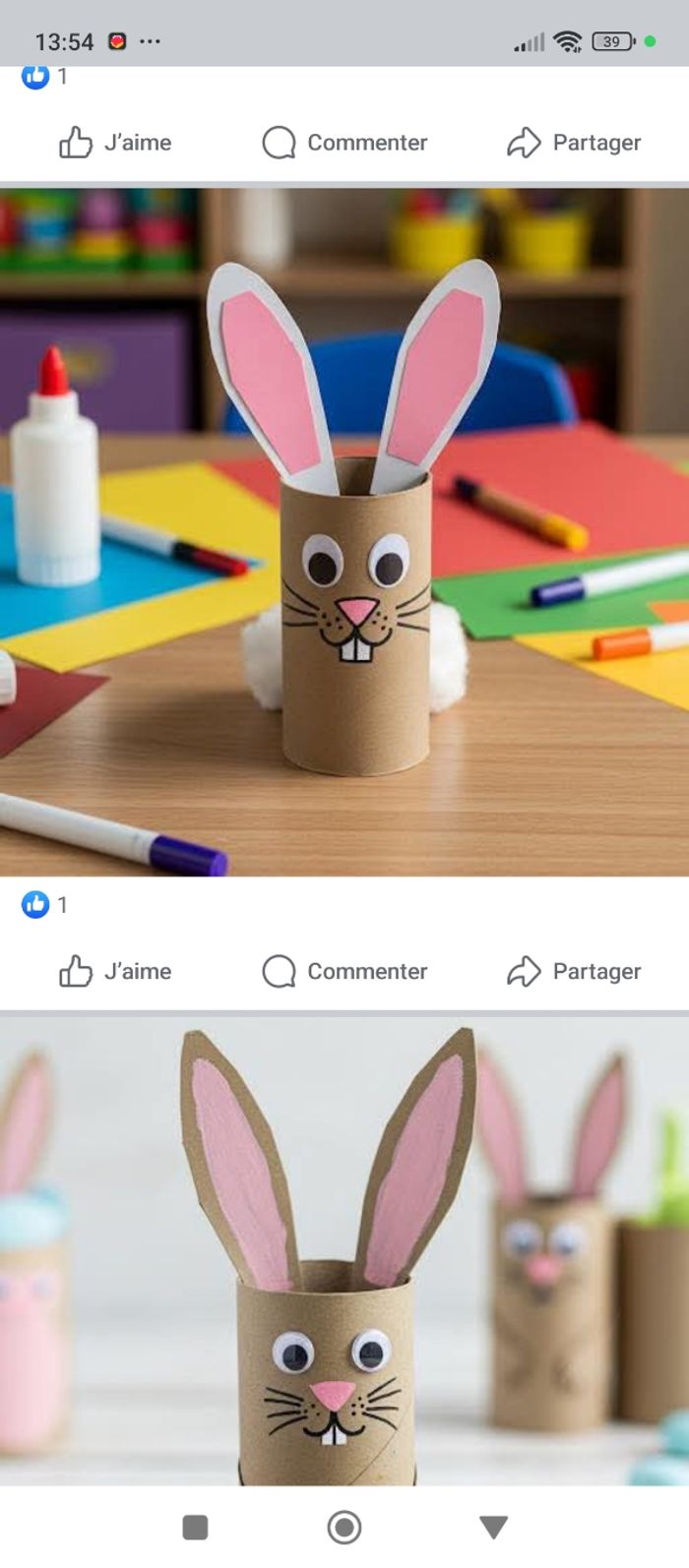Go back with the system back button
The width and height of the screenshot is (689, 1568).
493,1527
